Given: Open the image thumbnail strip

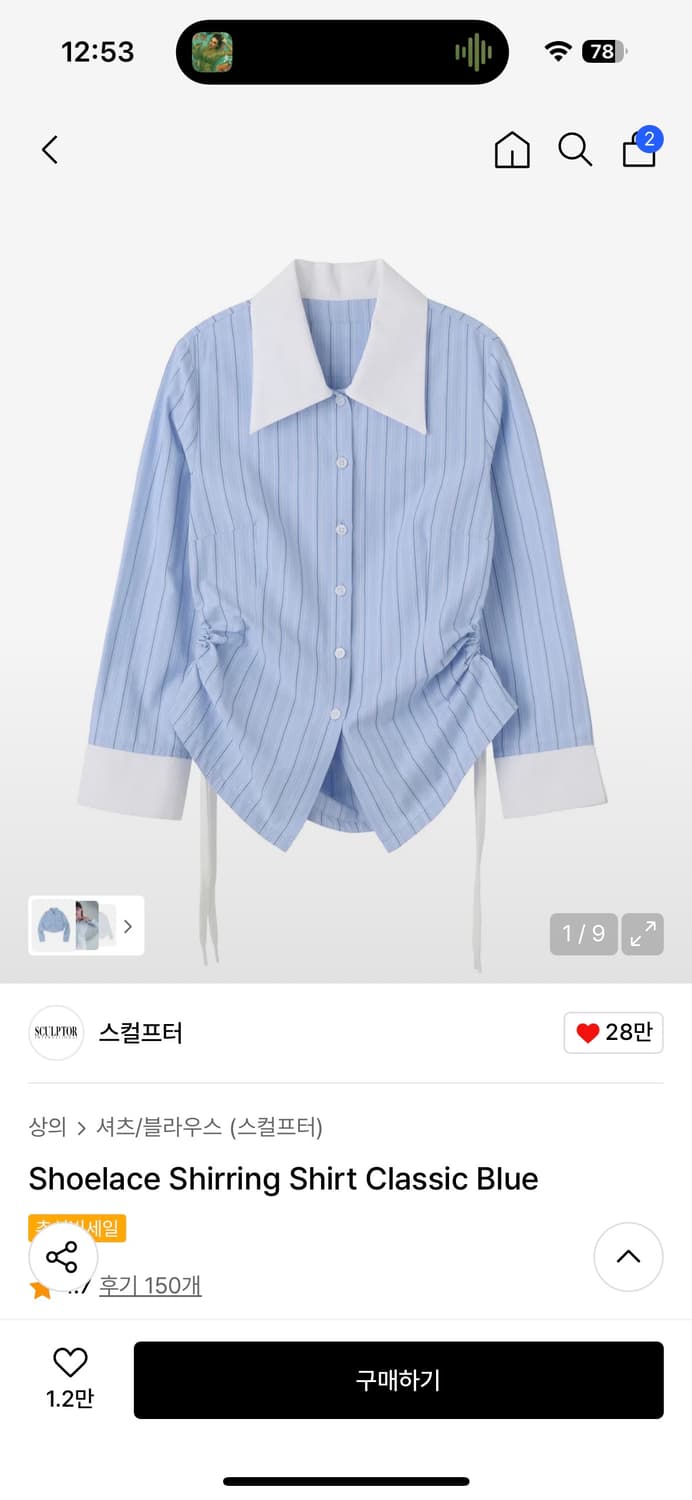Looking at the screenshot, I should (86, 925).
